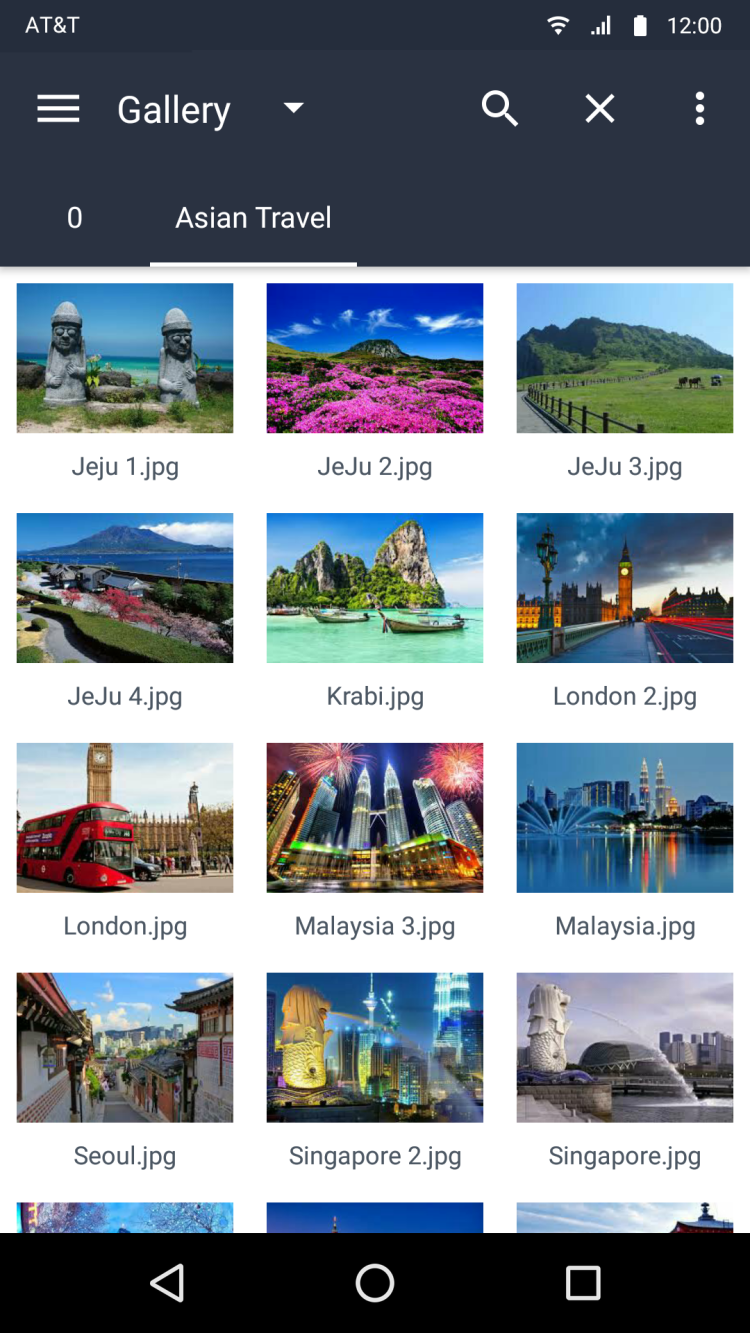750x1333 pixels.
Task: View the Malaysia.jpg image
Action: [x=625, y=818]
